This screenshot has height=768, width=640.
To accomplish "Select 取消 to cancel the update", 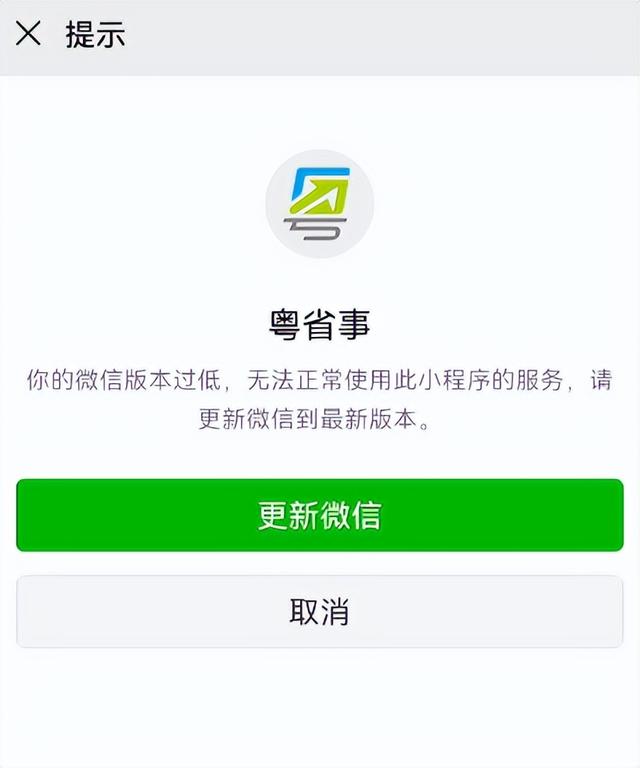I will click(x=320, y=611).
